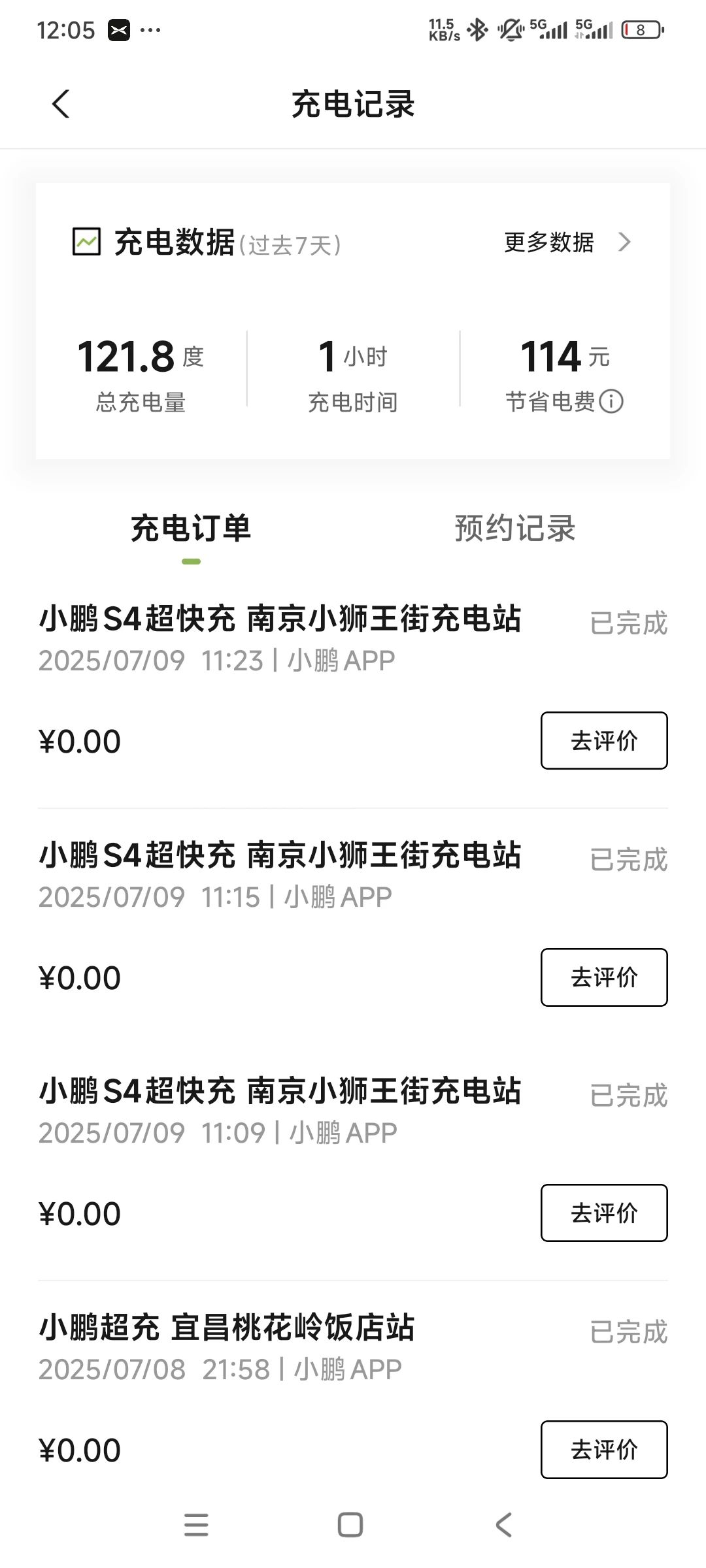Open 更多数据 for charging data
The height and width of the screenshot is (1568, 706).
pos(567,242)
